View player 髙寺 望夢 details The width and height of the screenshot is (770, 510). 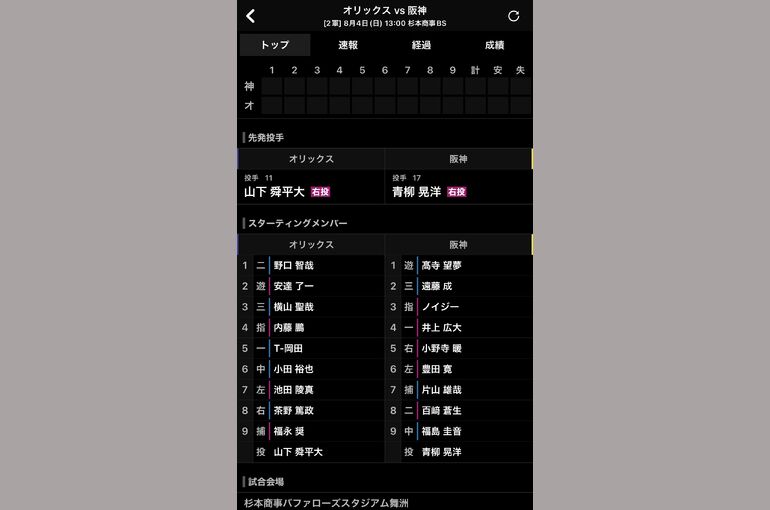pos(441,266)
